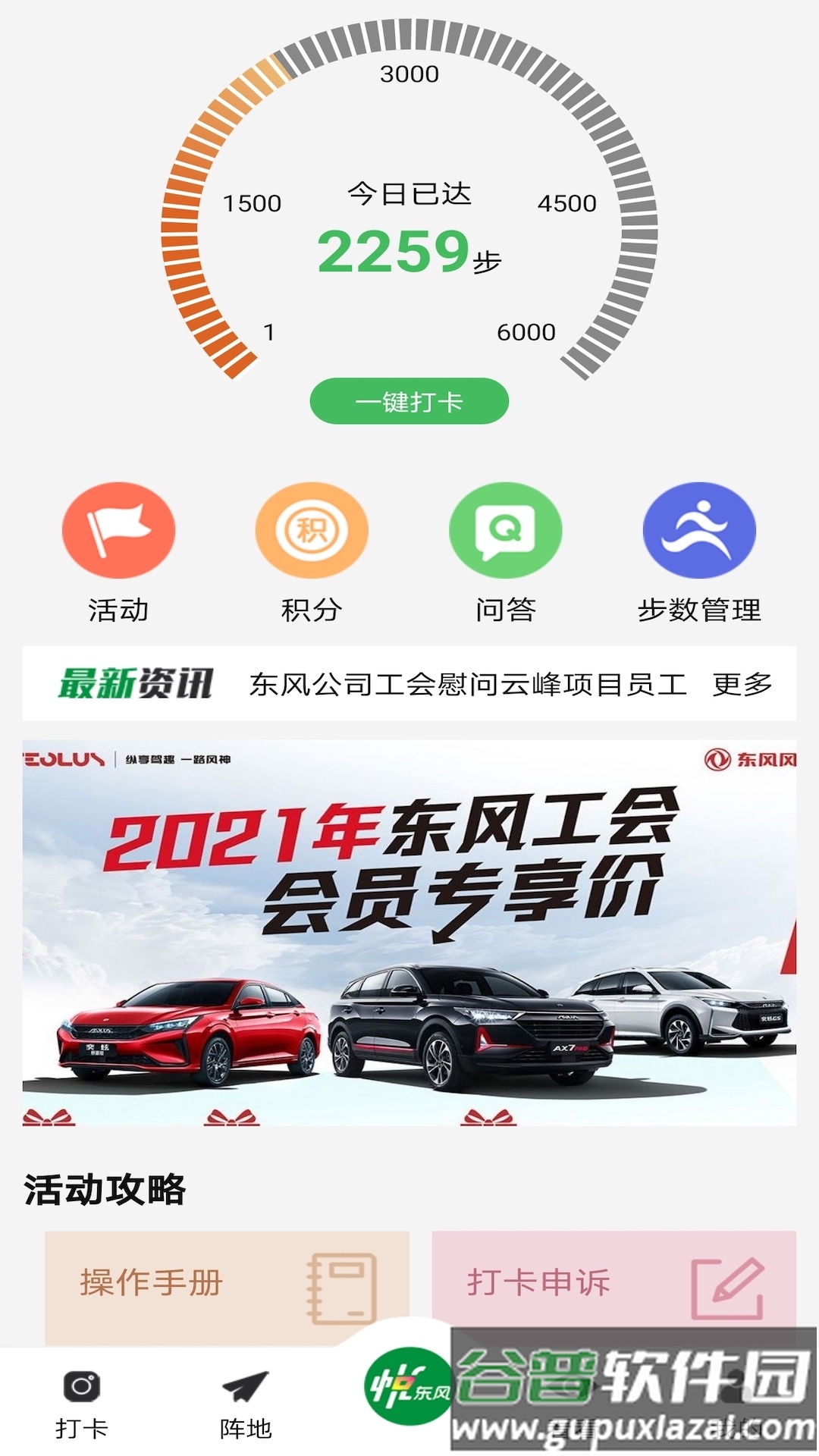
Task: Tap the center 东风 home tab button
Action: pyautogui.click(x=408, y=1388)
